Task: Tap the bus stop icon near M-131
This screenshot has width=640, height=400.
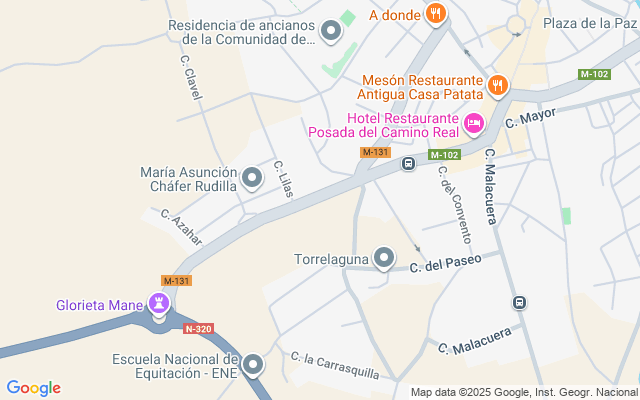Action: pos(408,164)
